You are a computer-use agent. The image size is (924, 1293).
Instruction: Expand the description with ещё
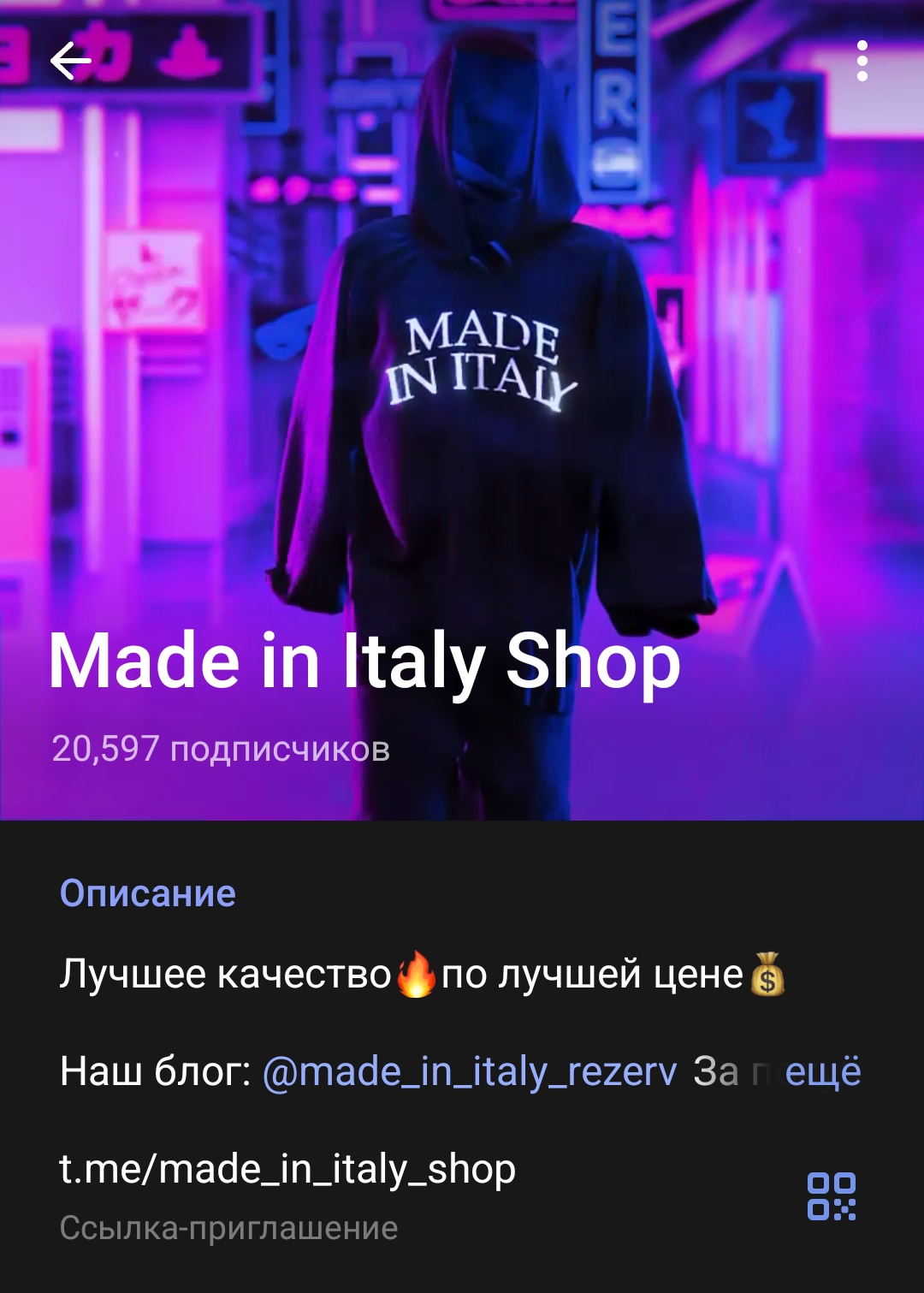822,1071
